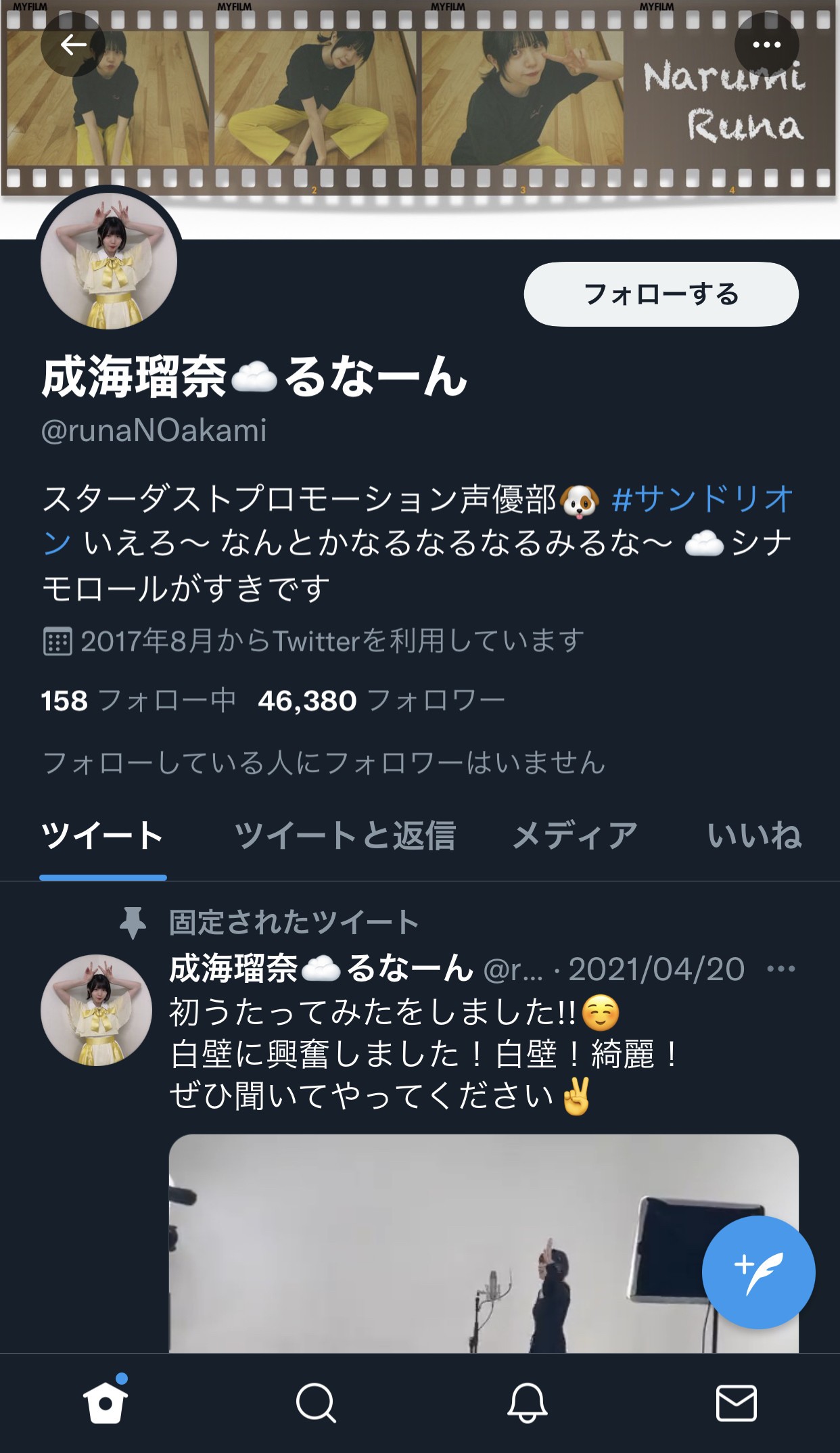Tap the Home icon in bottom navigation
This screenshot has height=1453, width=840.
pyautogui.click(x=105, y=1404)
